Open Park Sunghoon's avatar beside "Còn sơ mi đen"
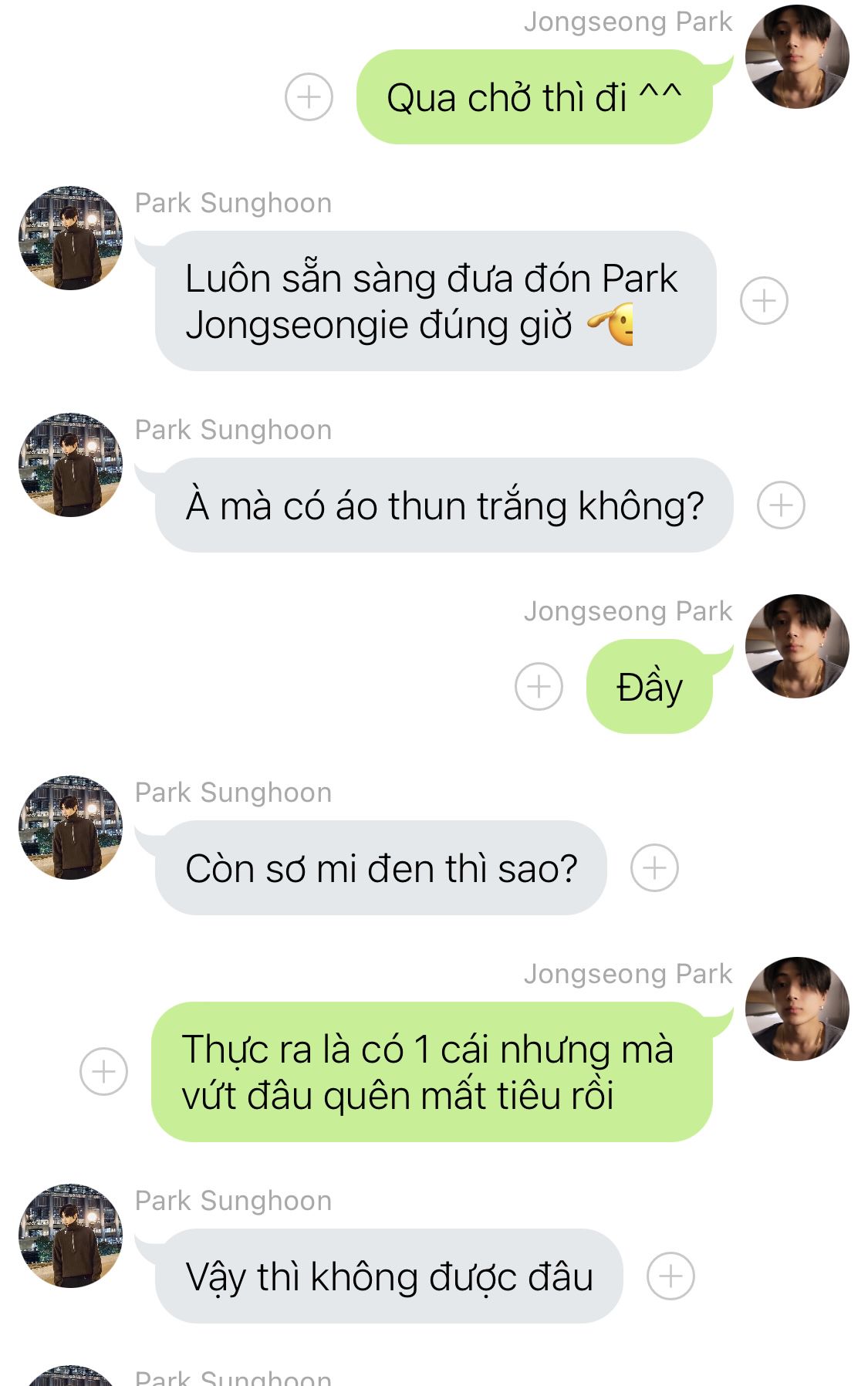This screenshot has height=1386, width=868. 70,827
